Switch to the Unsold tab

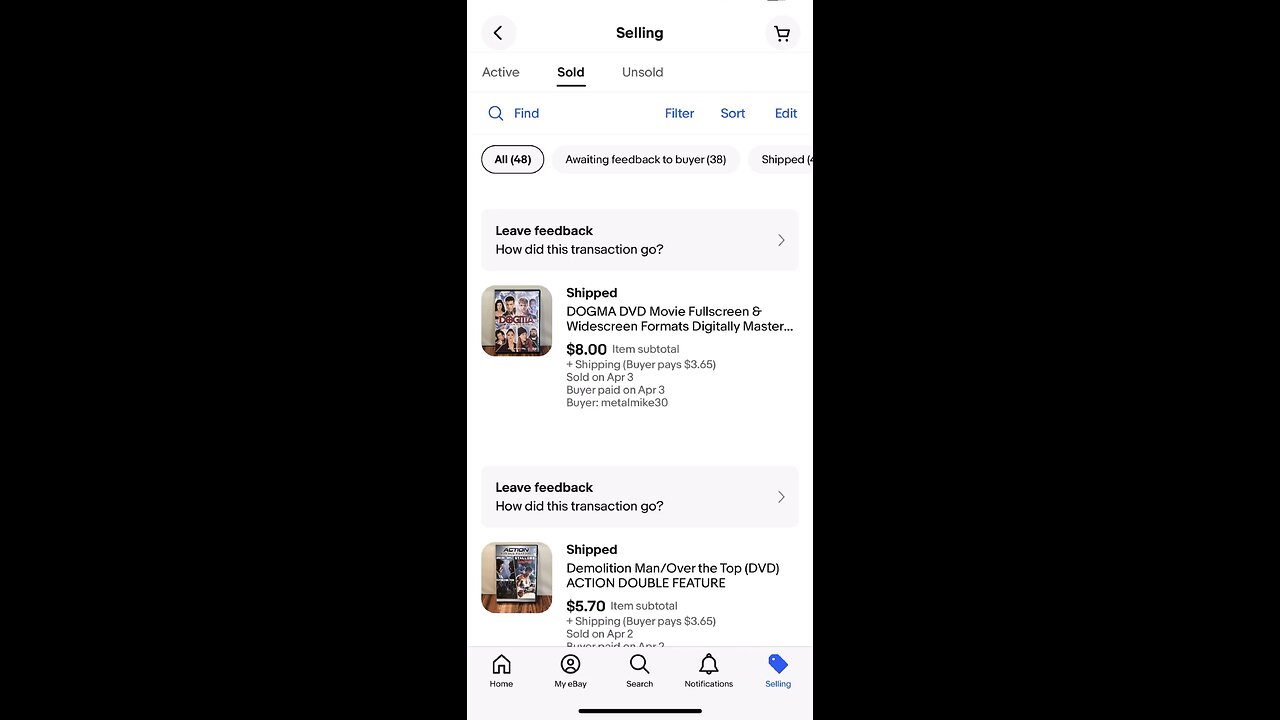click(642, 72)
